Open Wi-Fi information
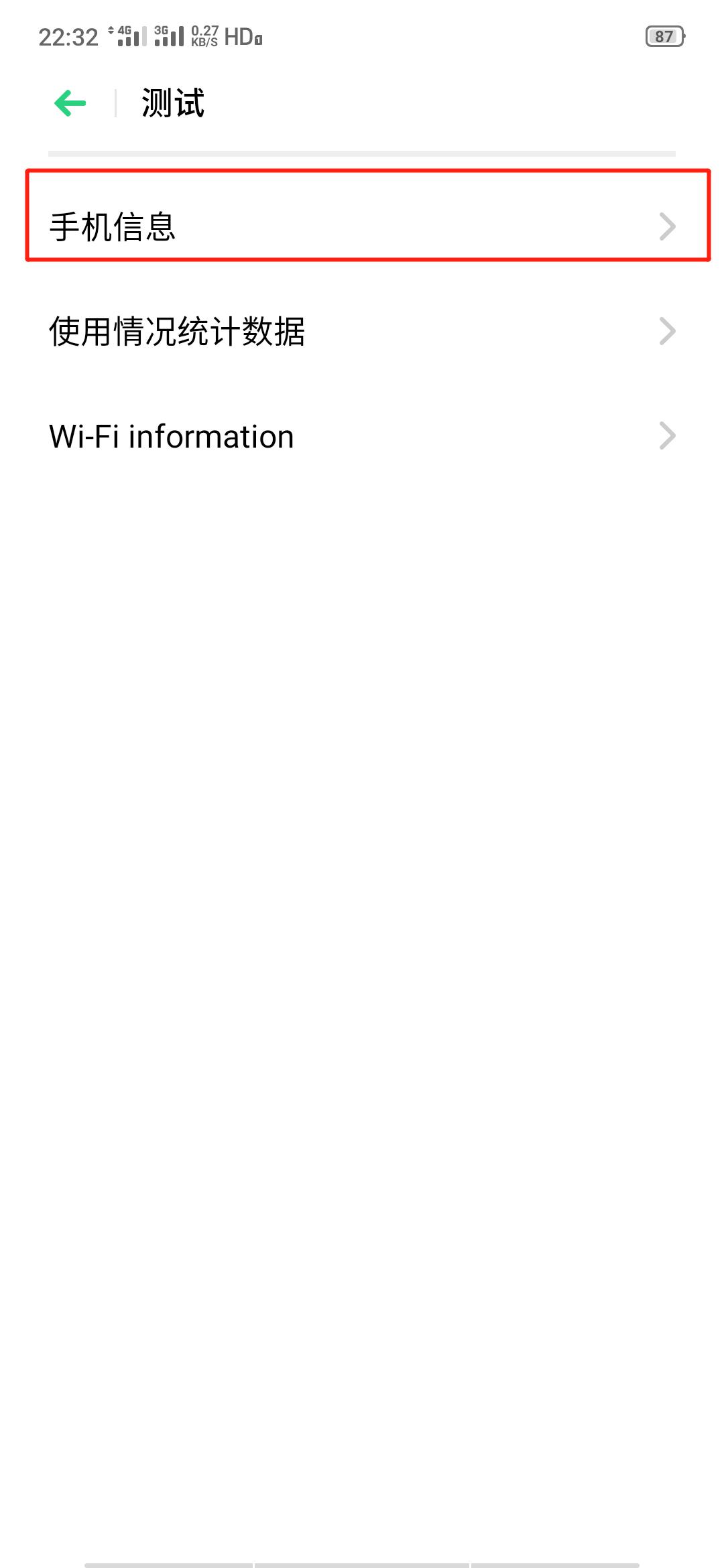Screen dimensions: 724x1568 tap(362, 436)
